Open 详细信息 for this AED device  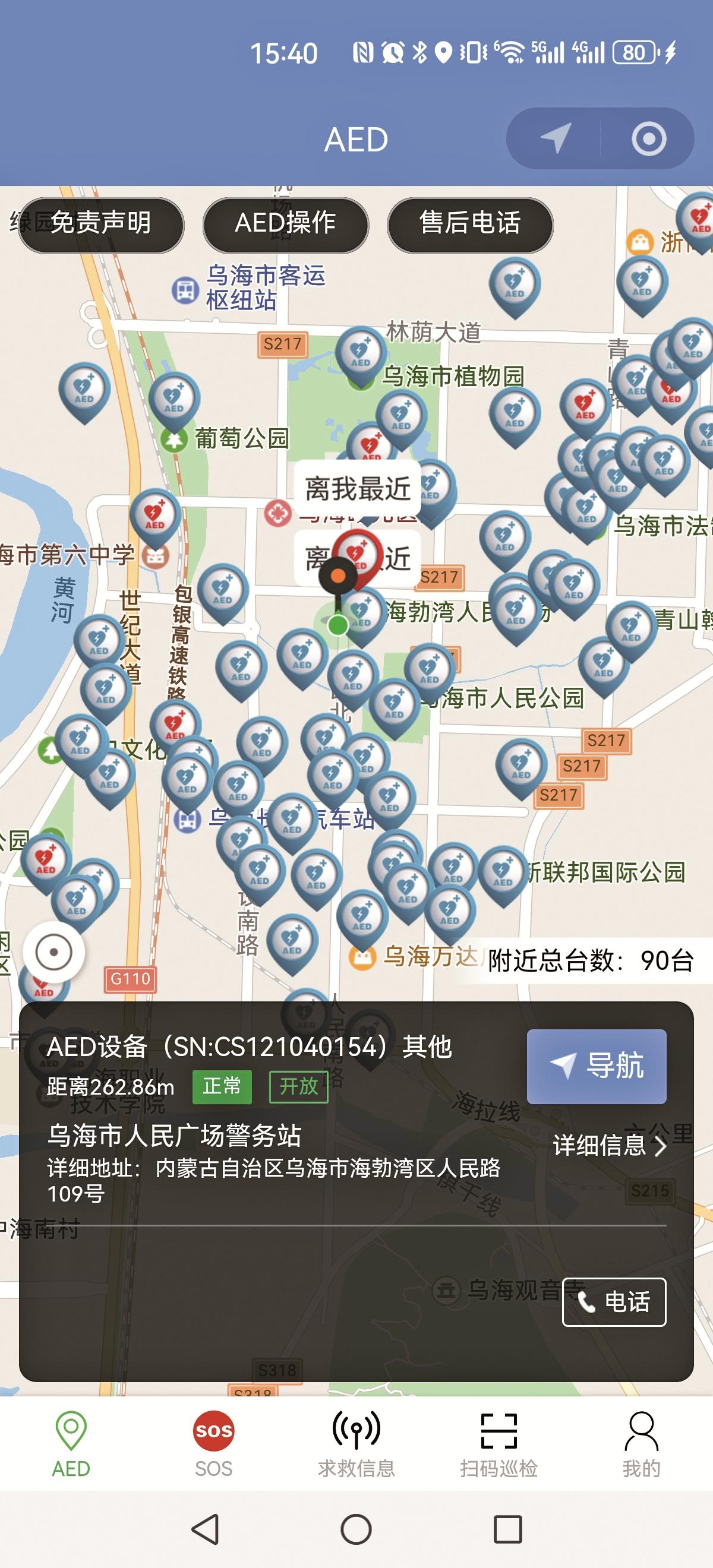609,1146
